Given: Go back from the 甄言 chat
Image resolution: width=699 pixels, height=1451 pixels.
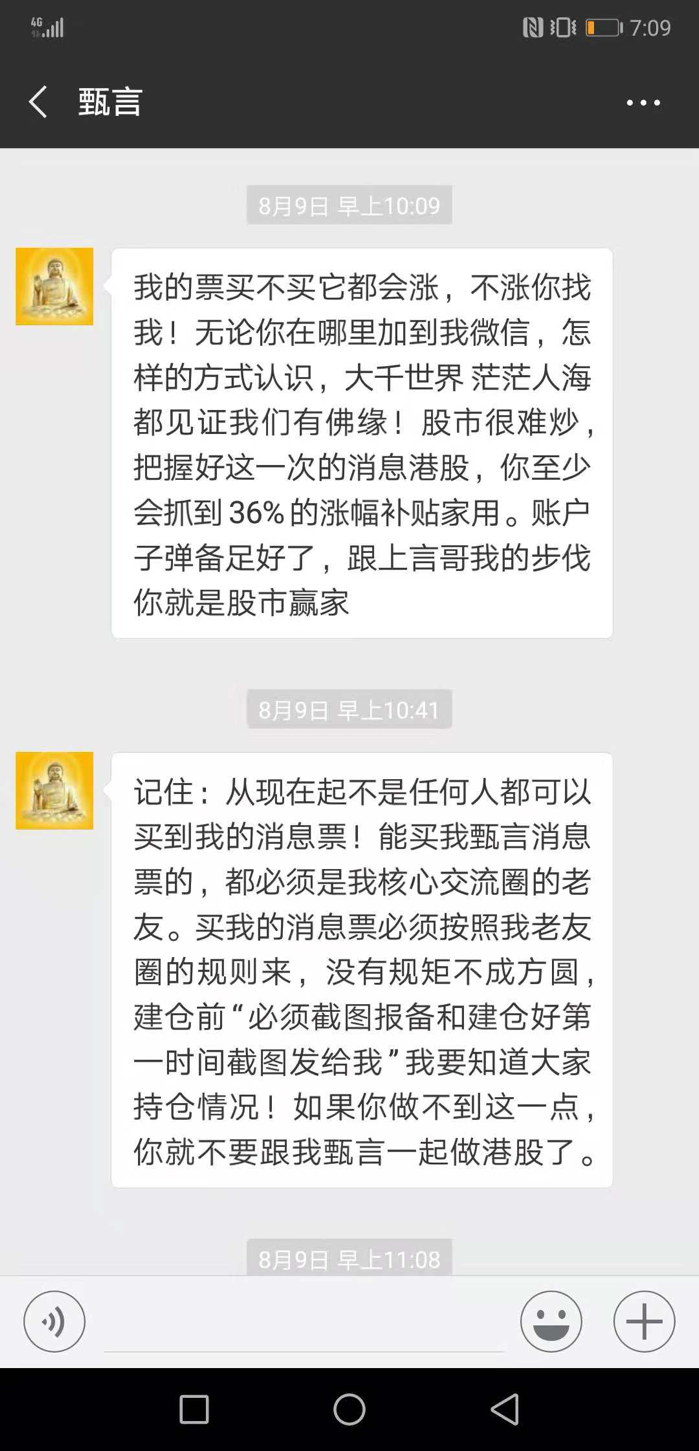Looking at the screenshot, I should point(38,102).
